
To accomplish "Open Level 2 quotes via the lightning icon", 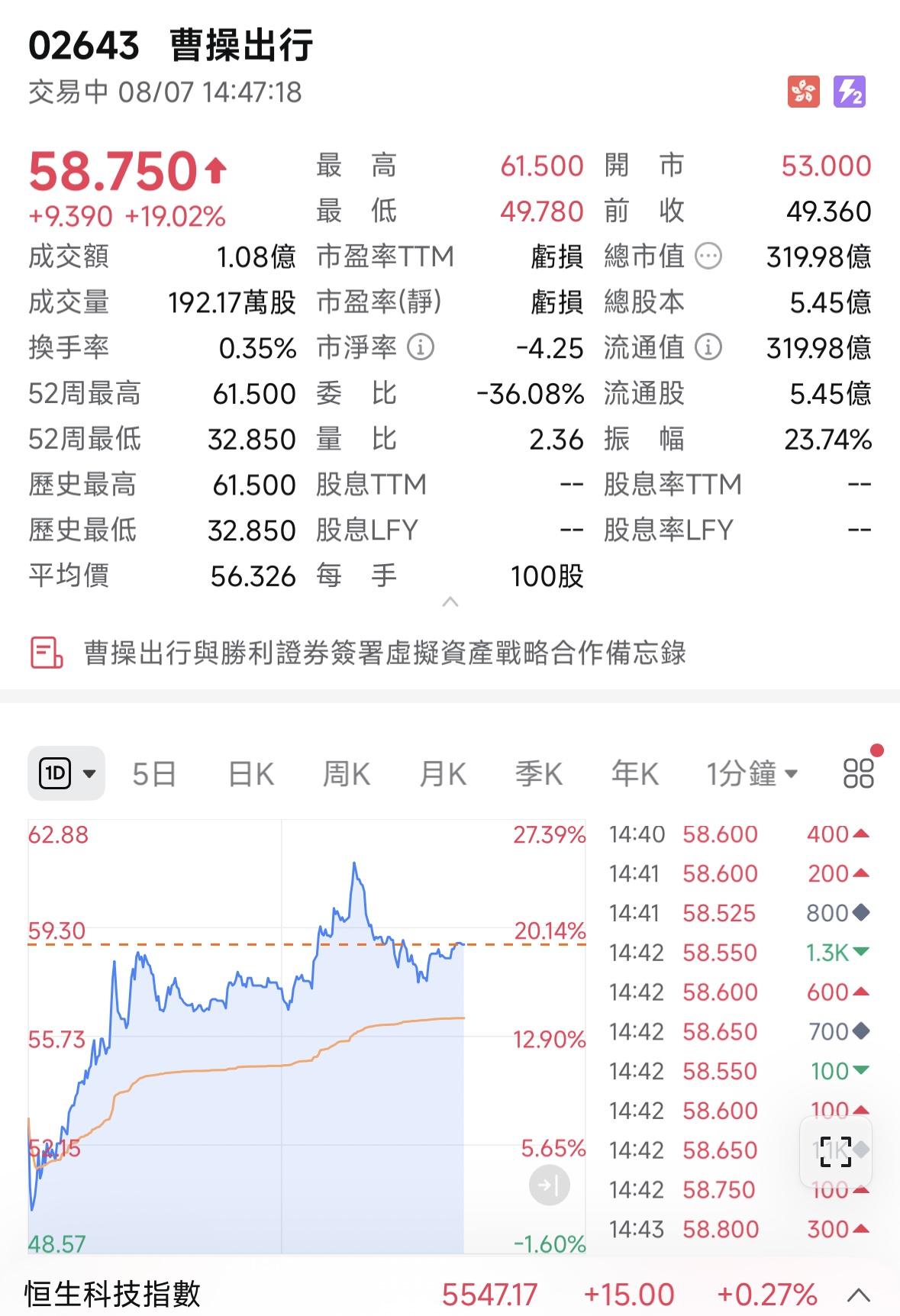I will pyautogui.click(x=850, y=89).
